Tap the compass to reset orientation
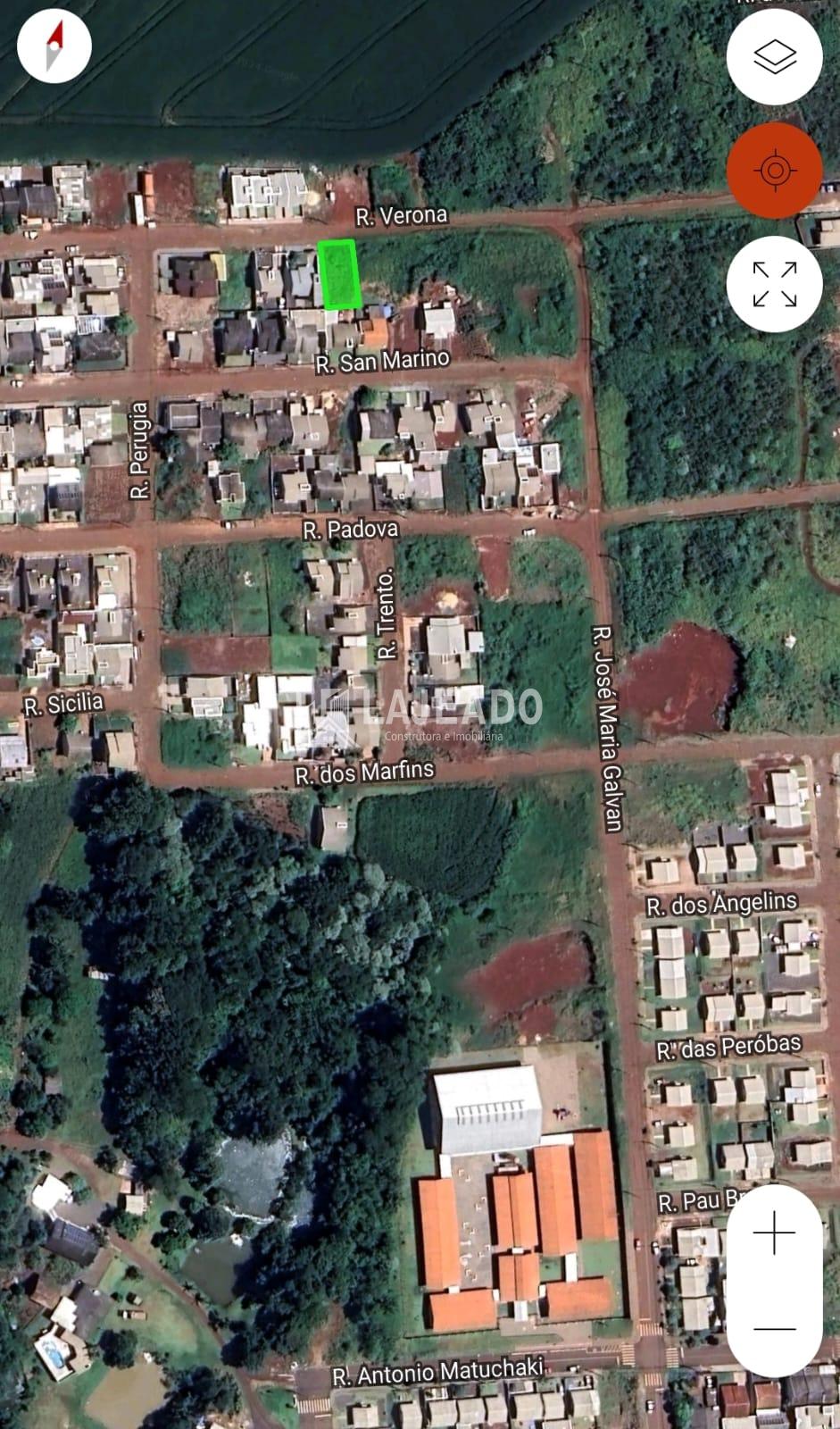Viewport: 840px width, 1429px height. tap(54, 45)
